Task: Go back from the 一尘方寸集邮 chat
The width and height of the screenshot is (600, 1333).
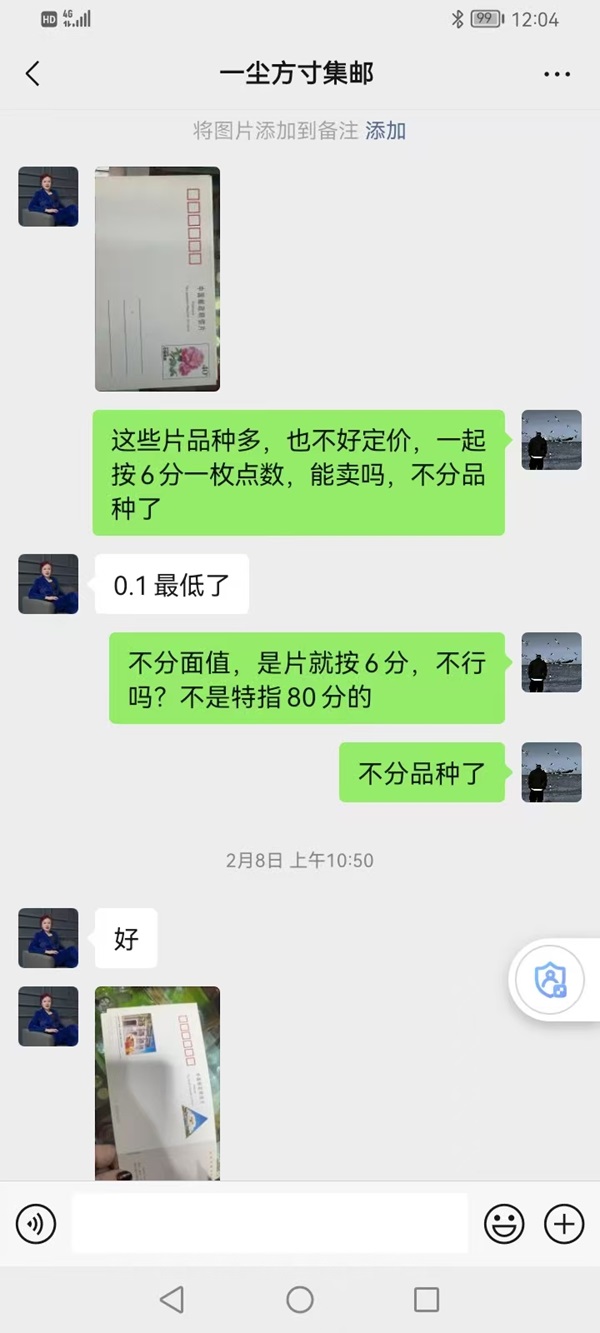Action: (x=33, y=73)
